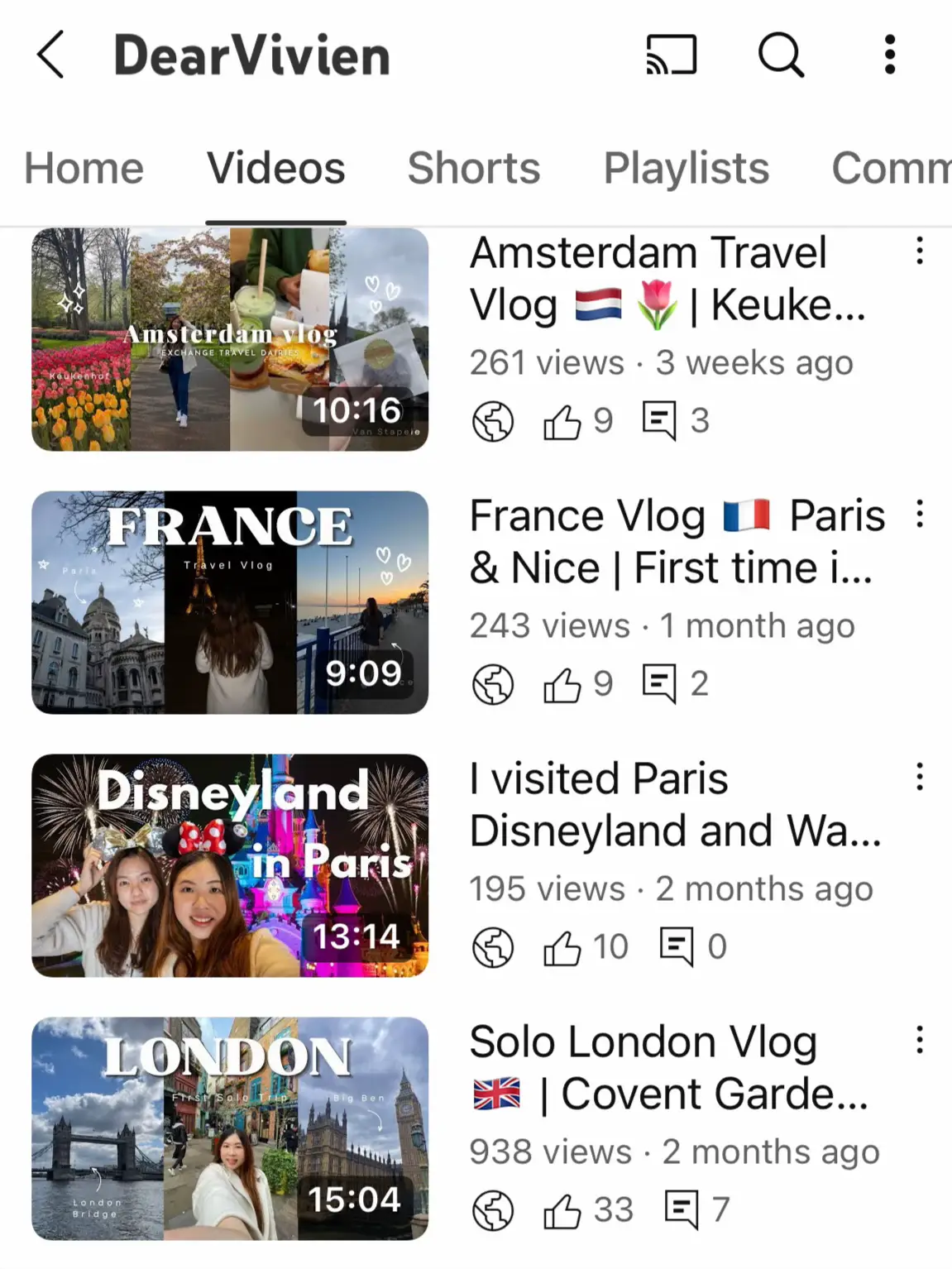This screenshot has width=952, height=1269.
Task: Open the Amsterdam Travel Vlog video
Action: [x=230, y=339]
